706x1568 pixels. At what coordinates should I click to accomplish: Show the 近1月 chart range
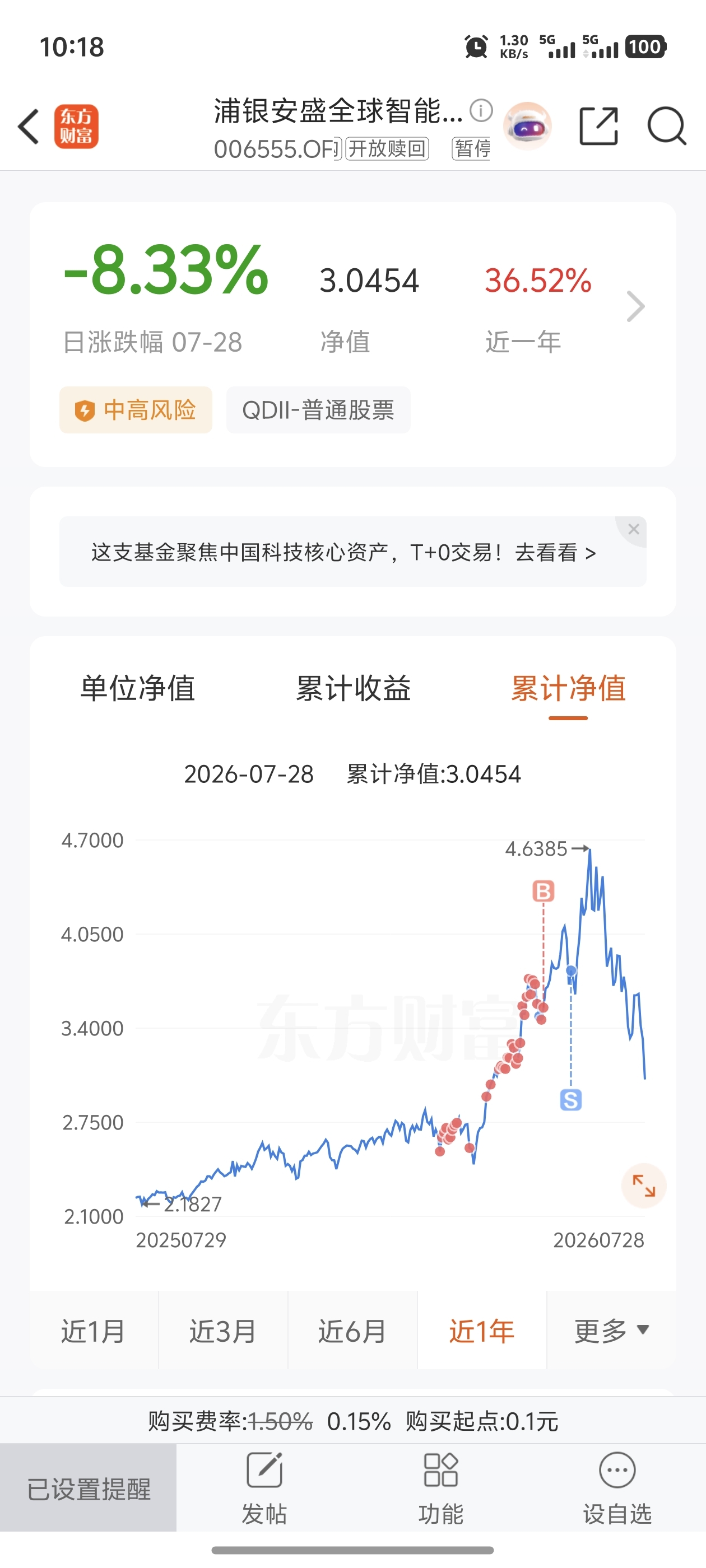(x=93, y=1331)
